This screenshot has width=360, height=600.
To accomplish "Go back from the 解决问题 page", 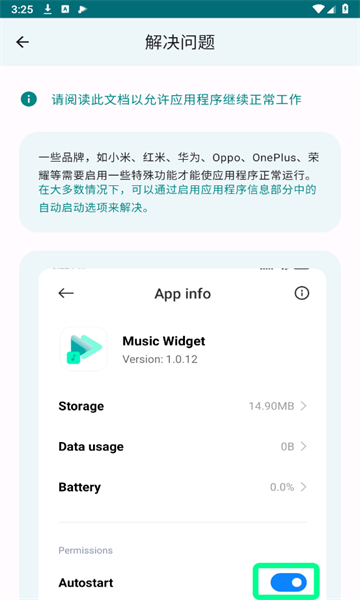I will (x=23, y=42).
